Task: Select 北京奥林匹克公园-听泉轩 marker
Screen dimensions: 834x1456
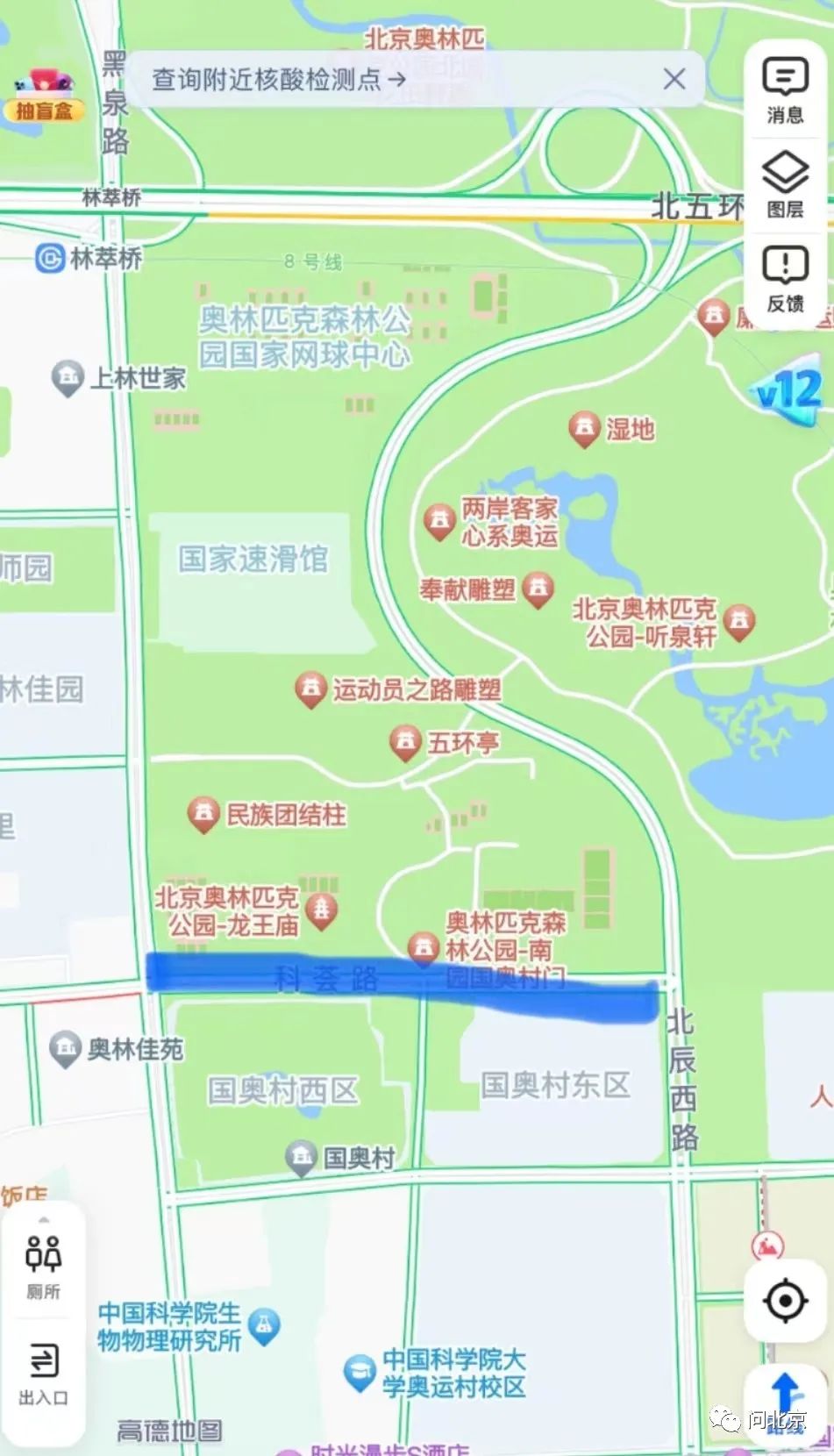Action: (739, 622)
